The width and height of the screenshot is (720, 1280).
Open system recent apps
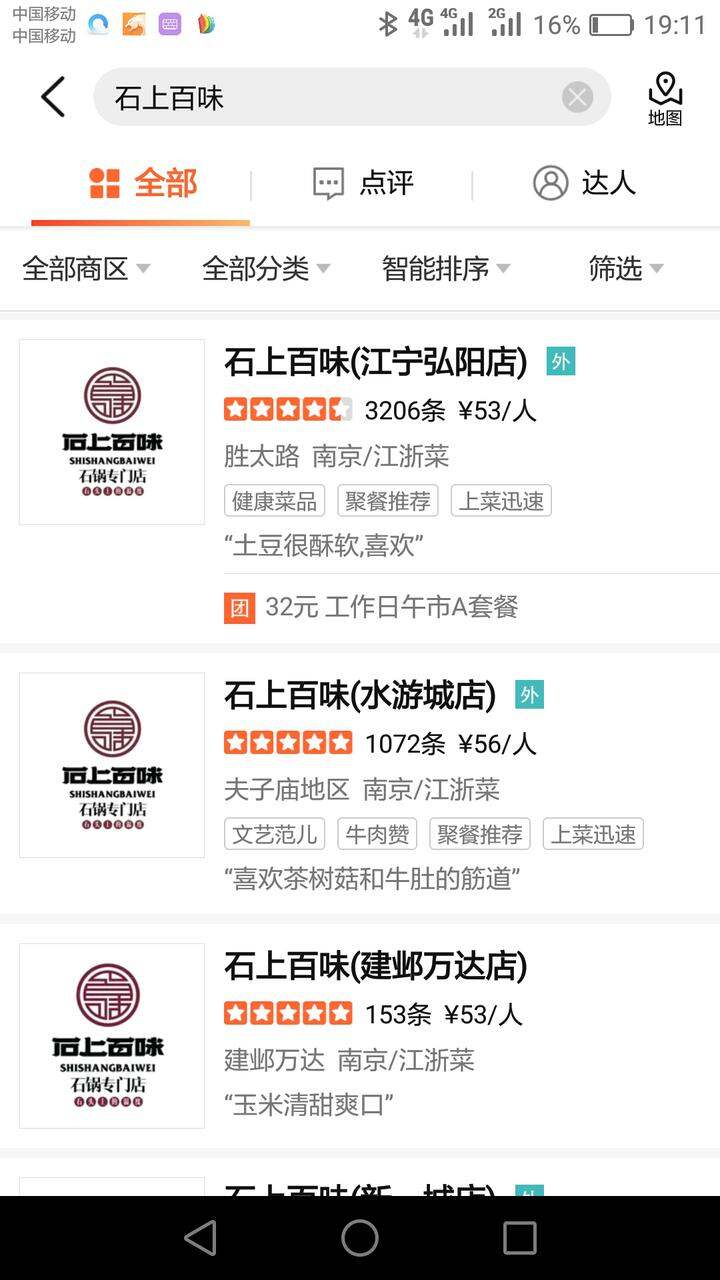(519, 1238)
